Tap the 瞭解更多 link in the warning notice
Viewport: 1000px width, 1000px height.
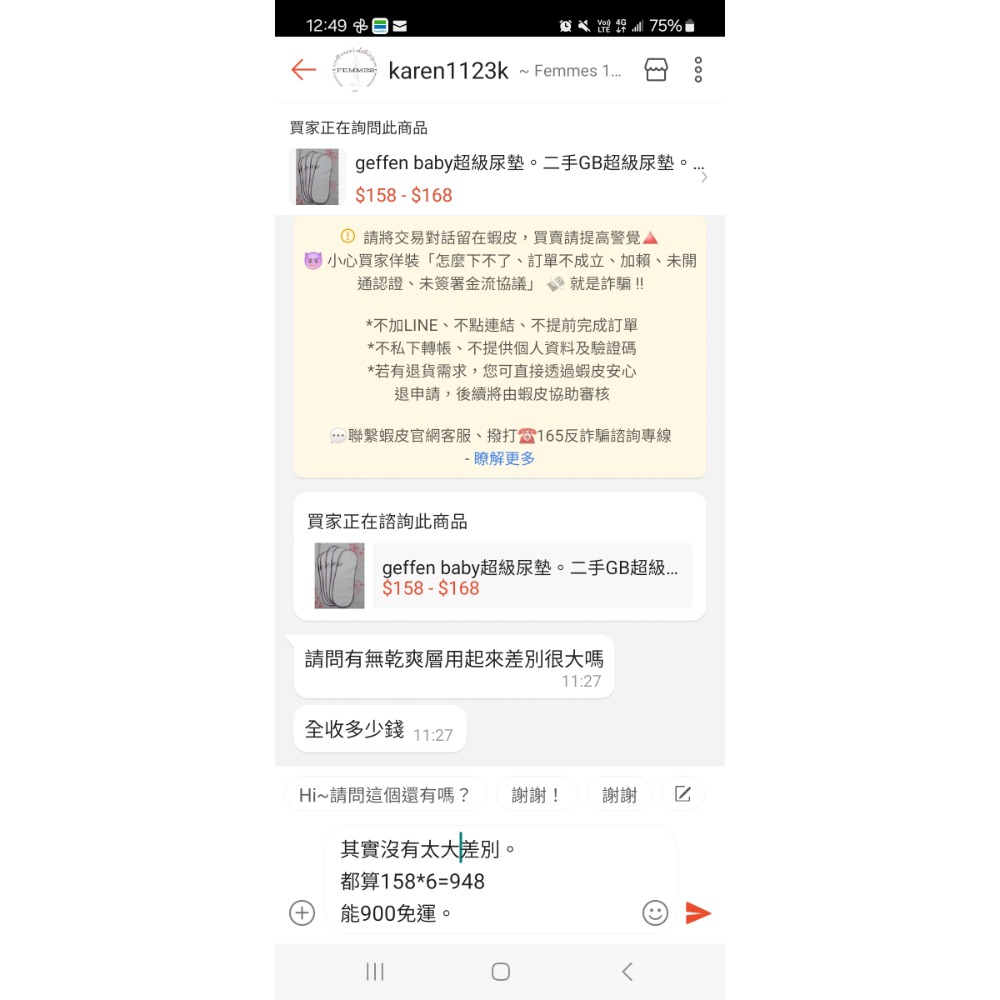pyautogui.click(x=504, y=458)
